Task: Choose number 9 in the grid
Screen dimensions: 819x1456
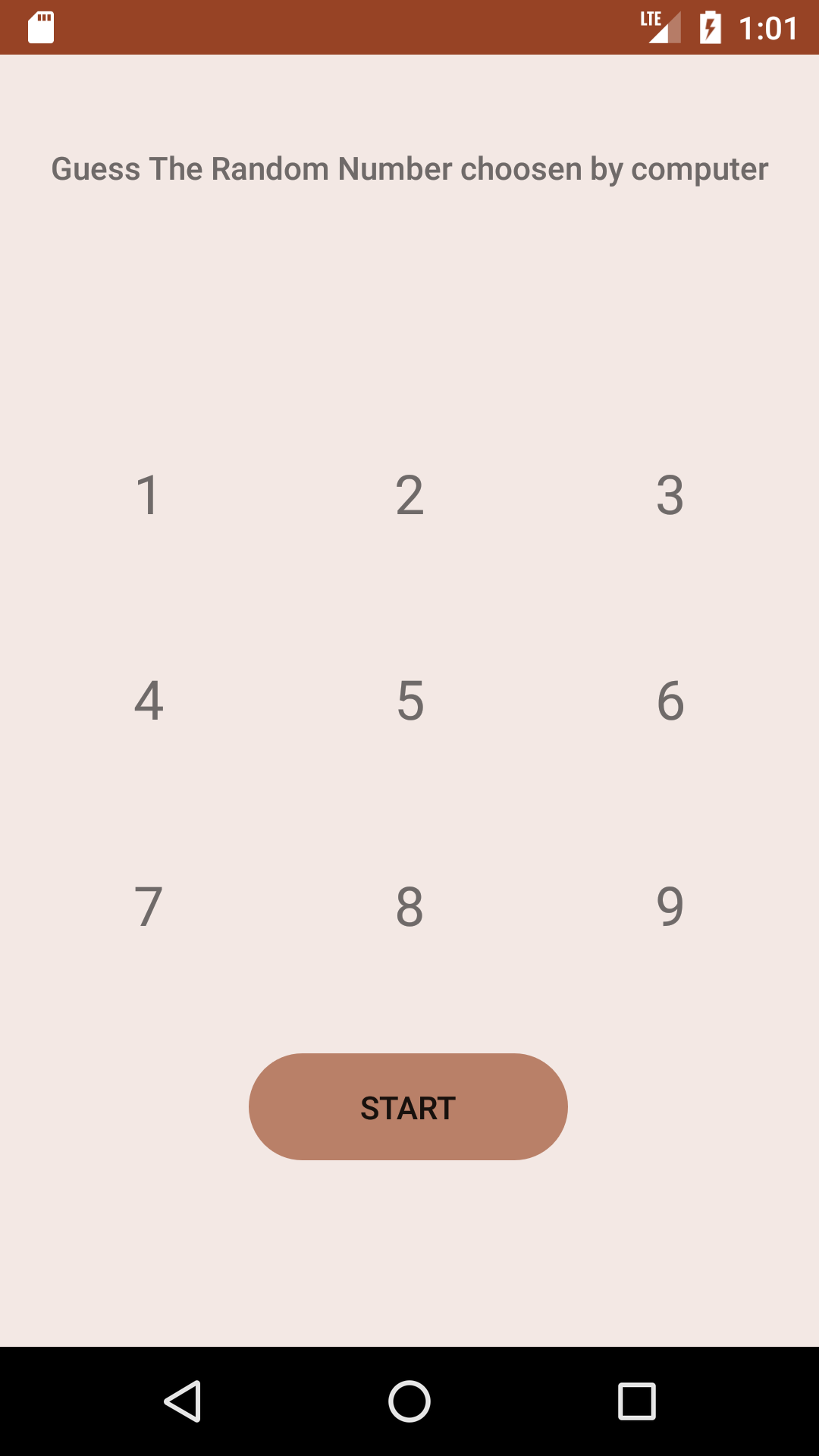Action: 670,906
